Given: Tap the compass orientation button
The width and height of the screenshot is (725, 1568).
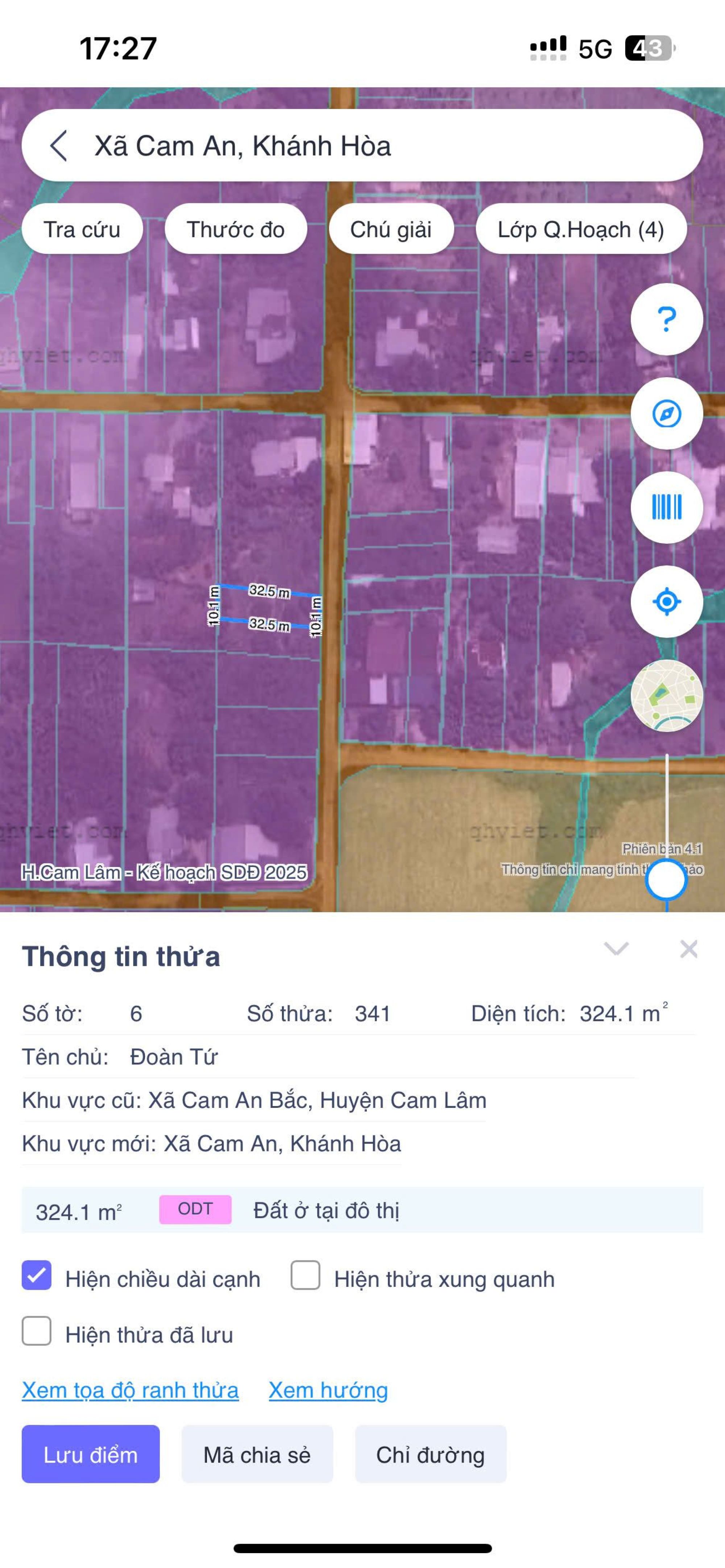Looking at the screenshot, I should point(667,414).
